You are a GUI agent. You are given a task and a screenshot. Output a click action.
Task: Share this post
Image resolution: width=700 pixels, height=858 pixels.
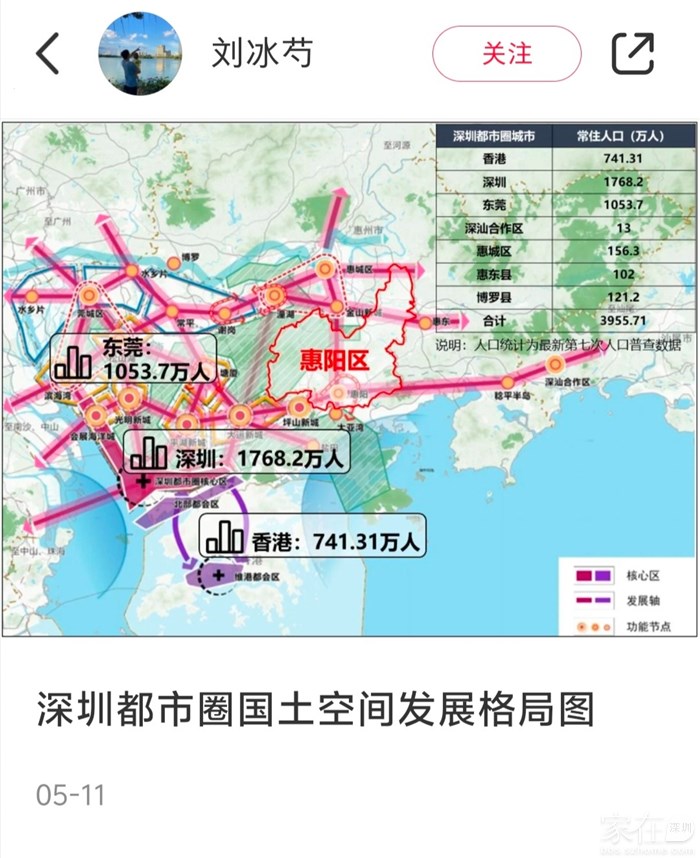(632, 53)
